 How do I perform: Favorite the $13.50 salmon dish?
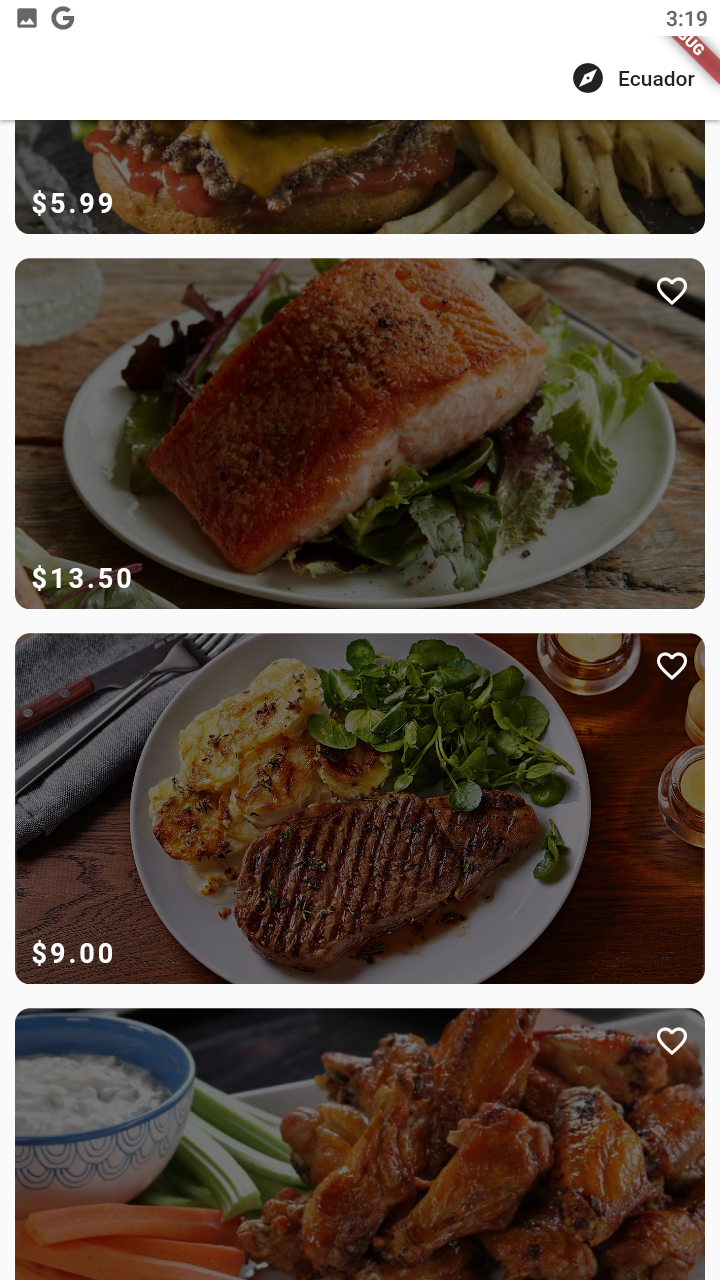click(x=671, y=291)
